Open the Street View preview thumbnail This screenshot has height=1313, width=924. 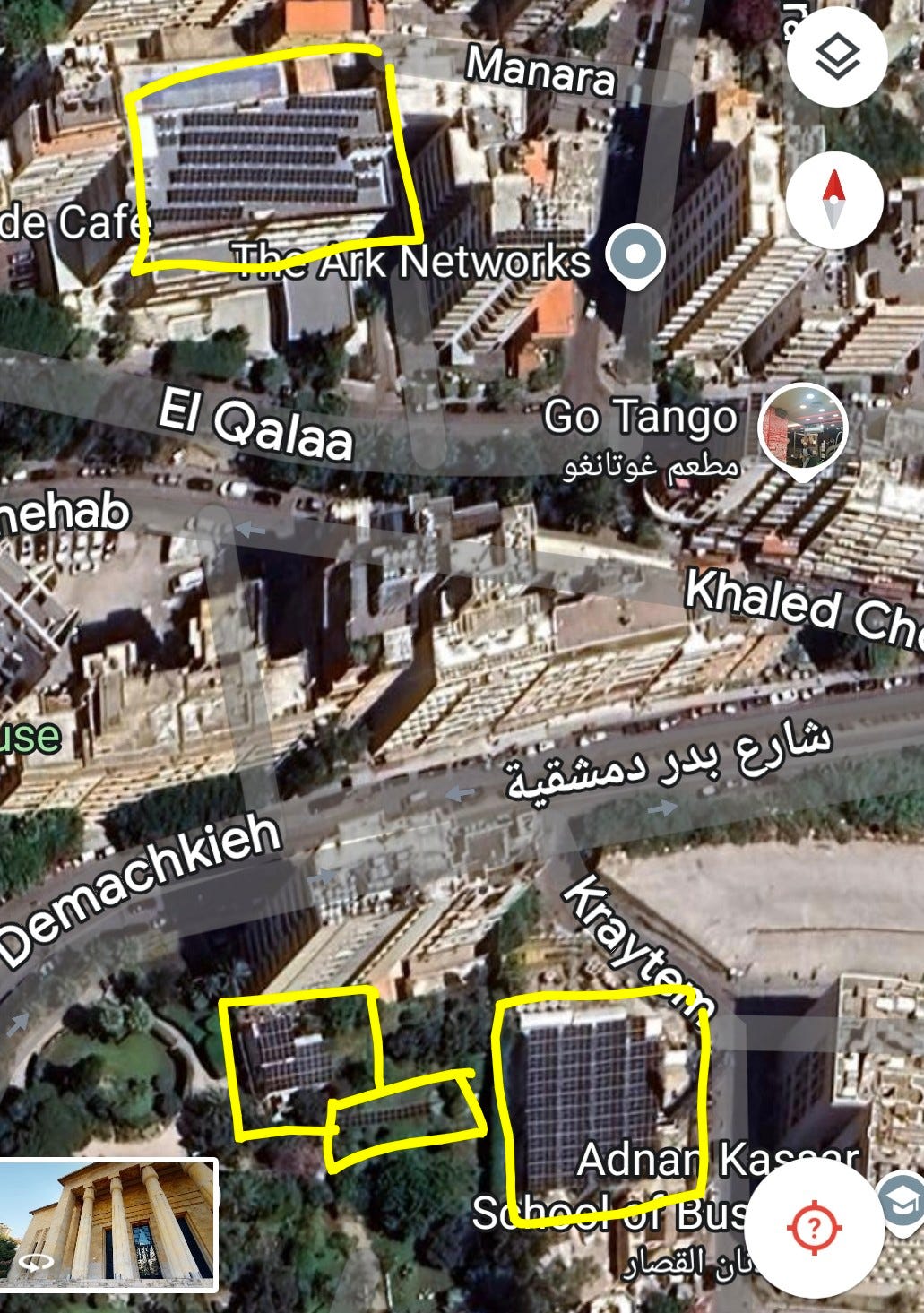(109, 1224)
